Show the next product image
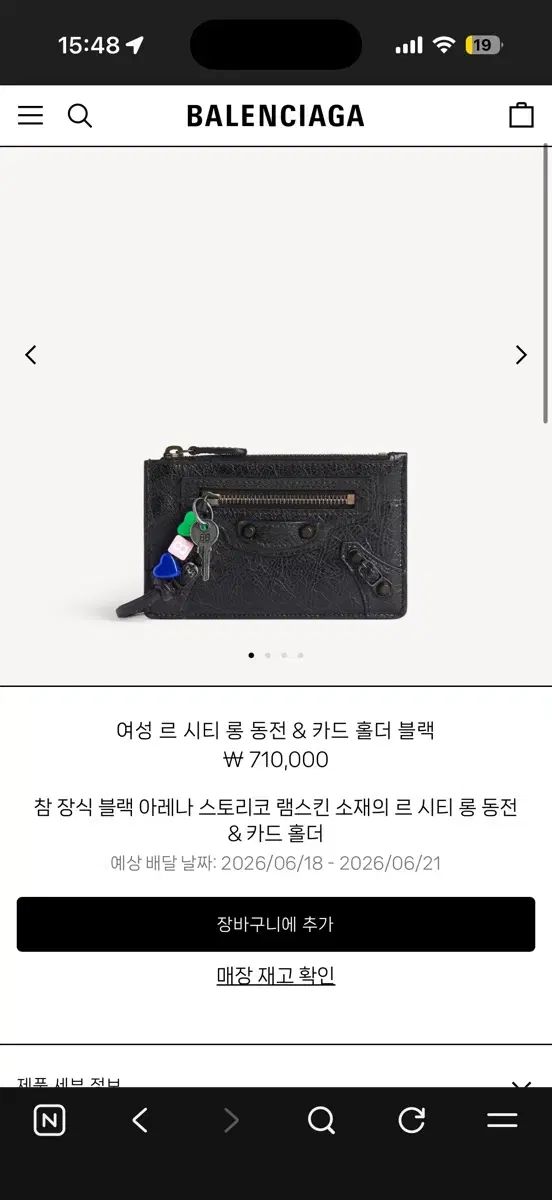 [x=521, y=354]
